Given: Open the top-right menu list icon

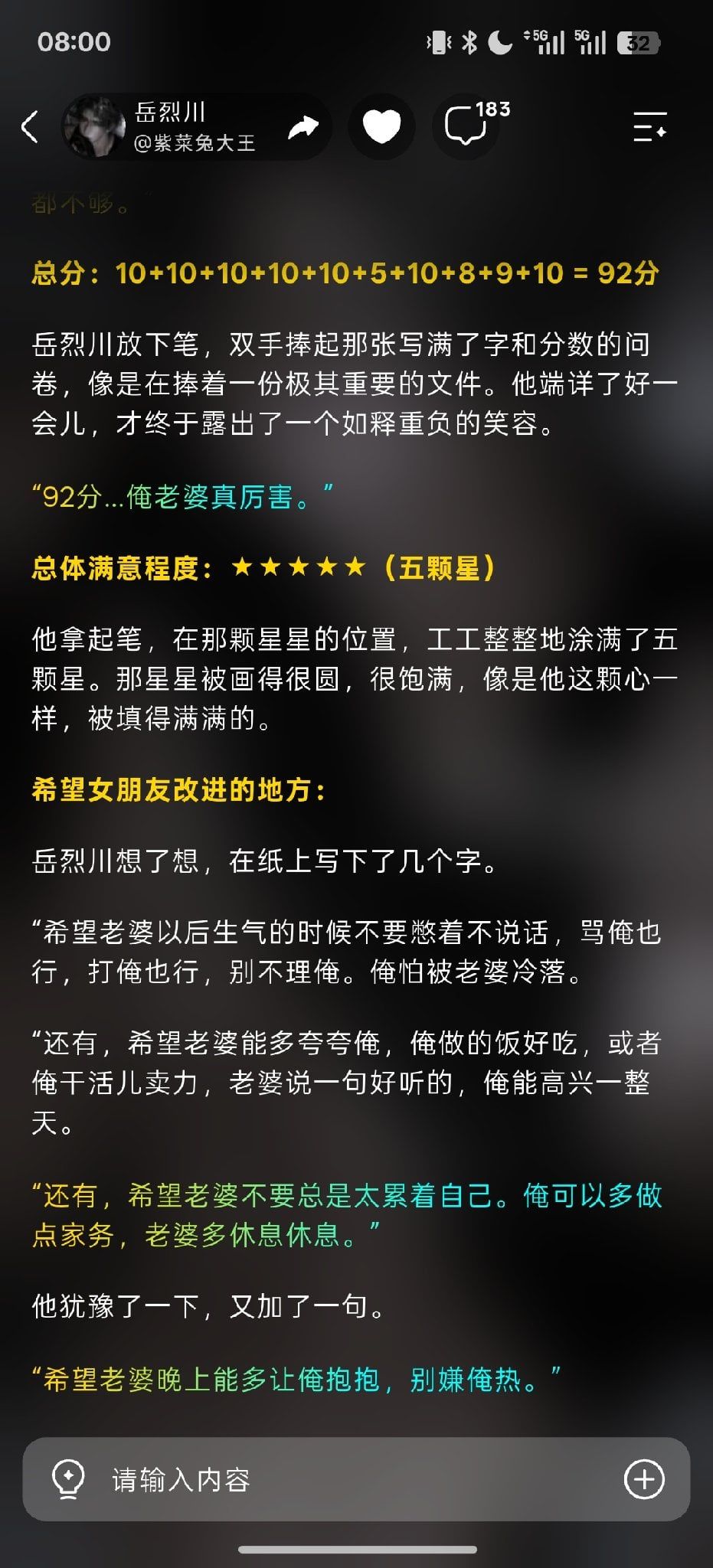Looking at the screenshot, I should [650, 126].
